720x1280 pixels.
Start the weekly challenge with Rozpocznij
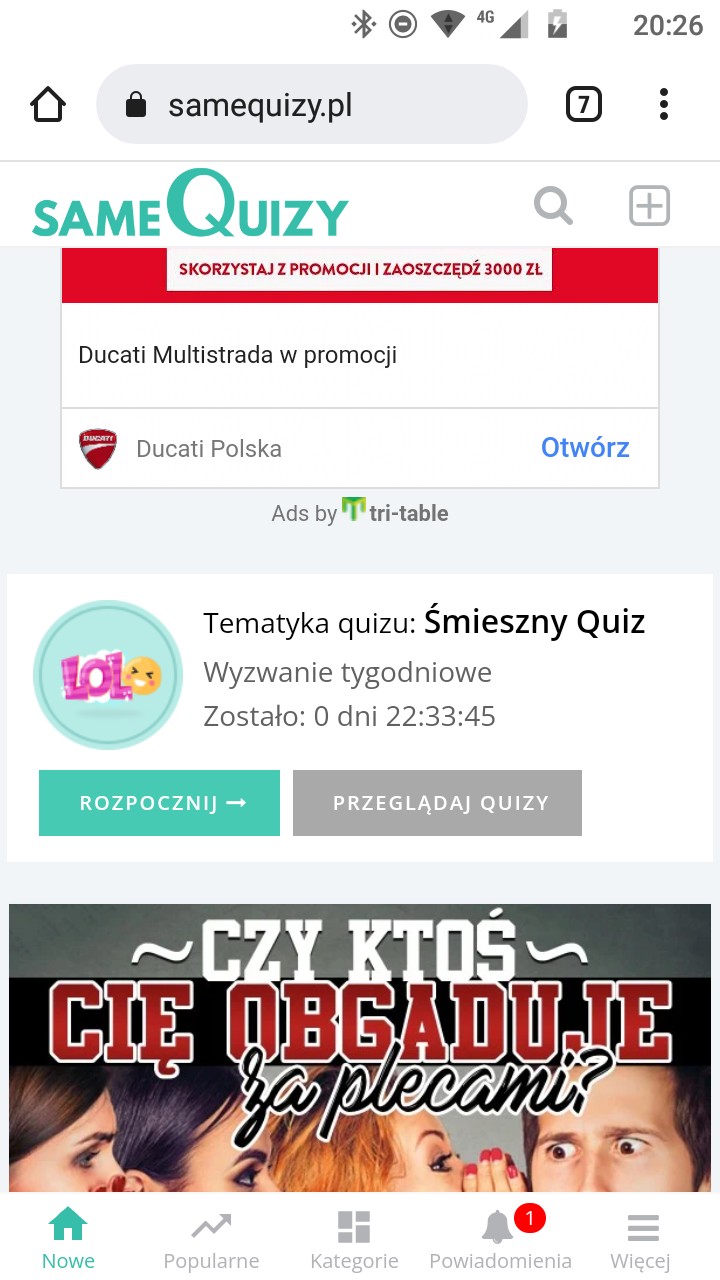click(159, 803)
